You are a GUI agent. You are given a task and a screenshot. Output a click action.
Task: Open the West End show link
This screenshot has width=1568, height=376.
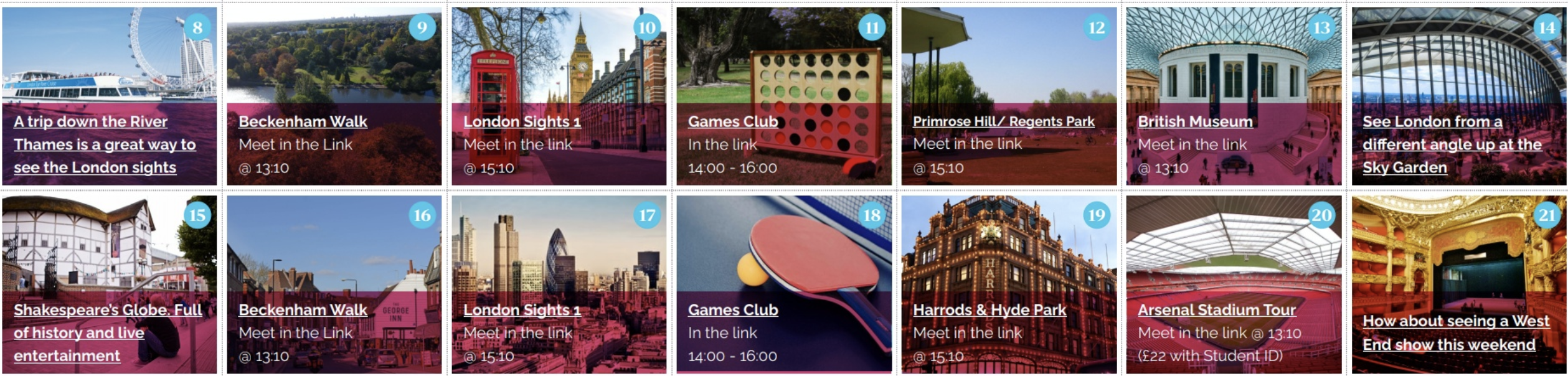pyautogui.click(x=1455, y=322)
